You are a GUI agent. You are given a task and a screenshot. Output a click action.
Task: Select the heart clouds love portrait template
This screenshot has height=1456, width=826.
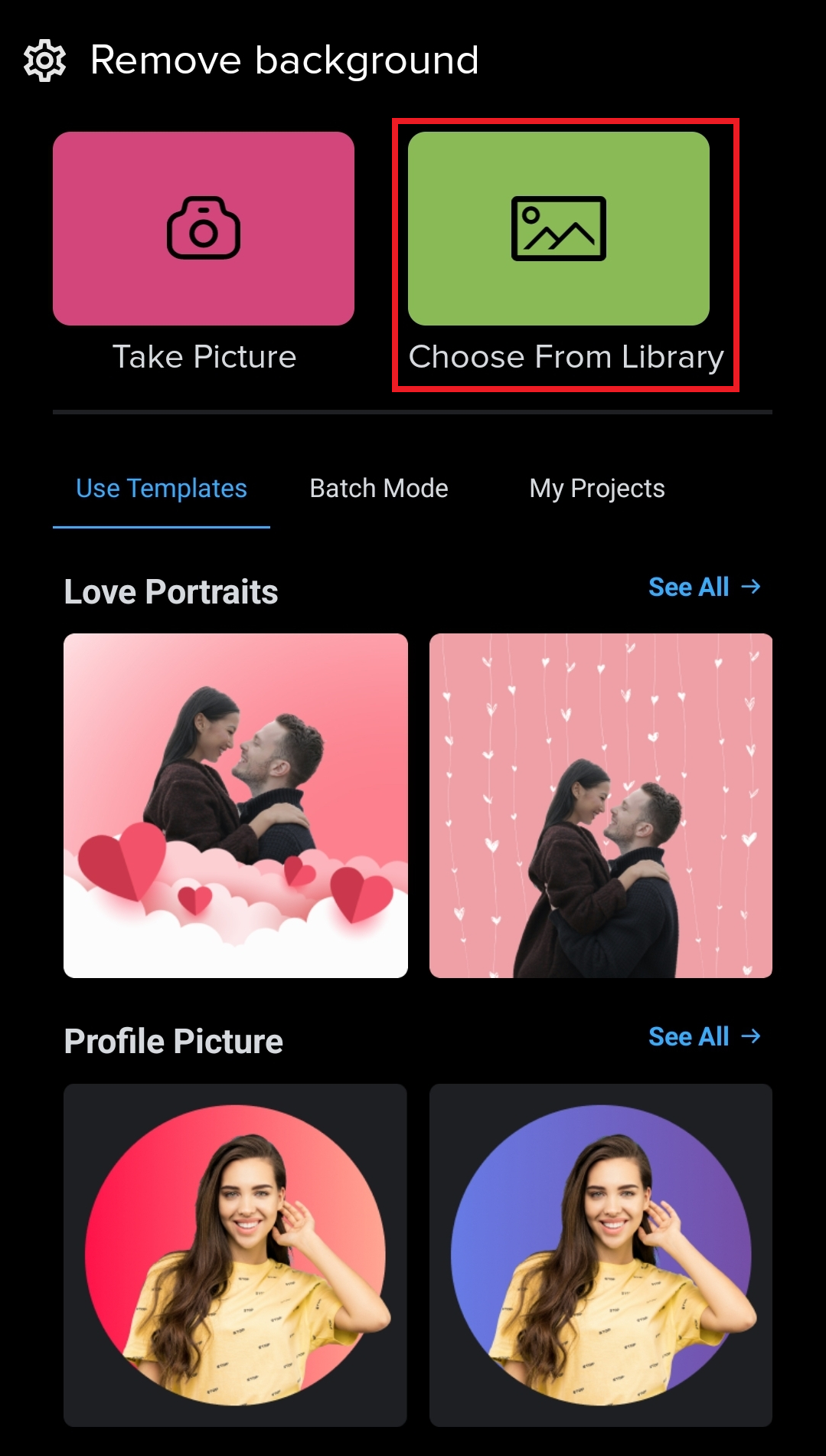[236, 805]
